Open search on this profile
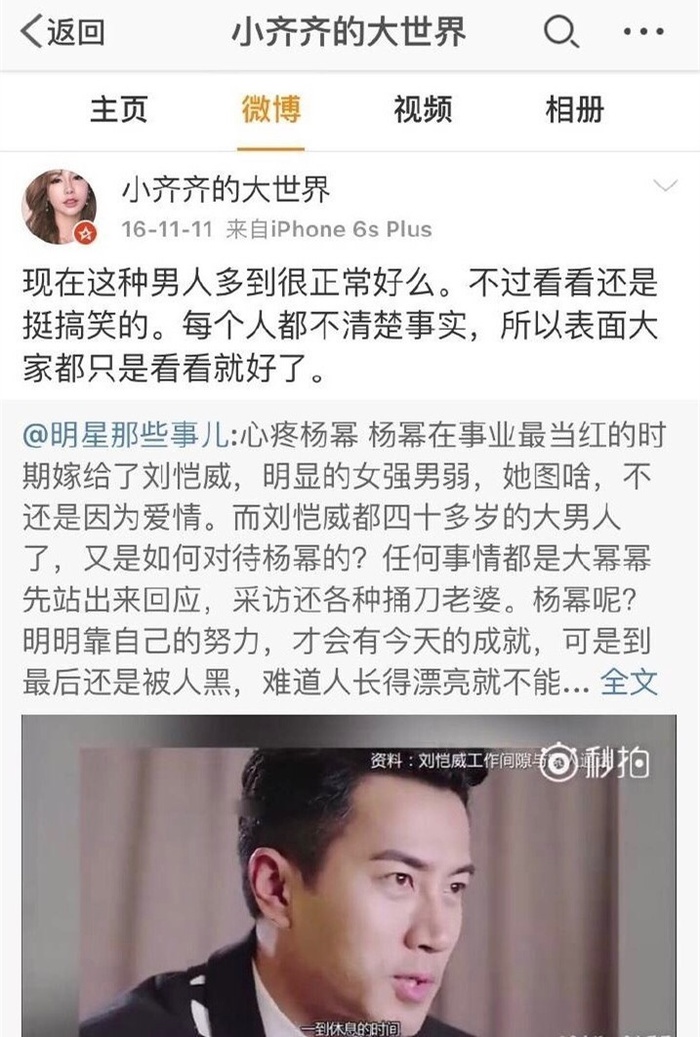The width and height of the screenshot is (700, 1037). [x=560, y=33]
